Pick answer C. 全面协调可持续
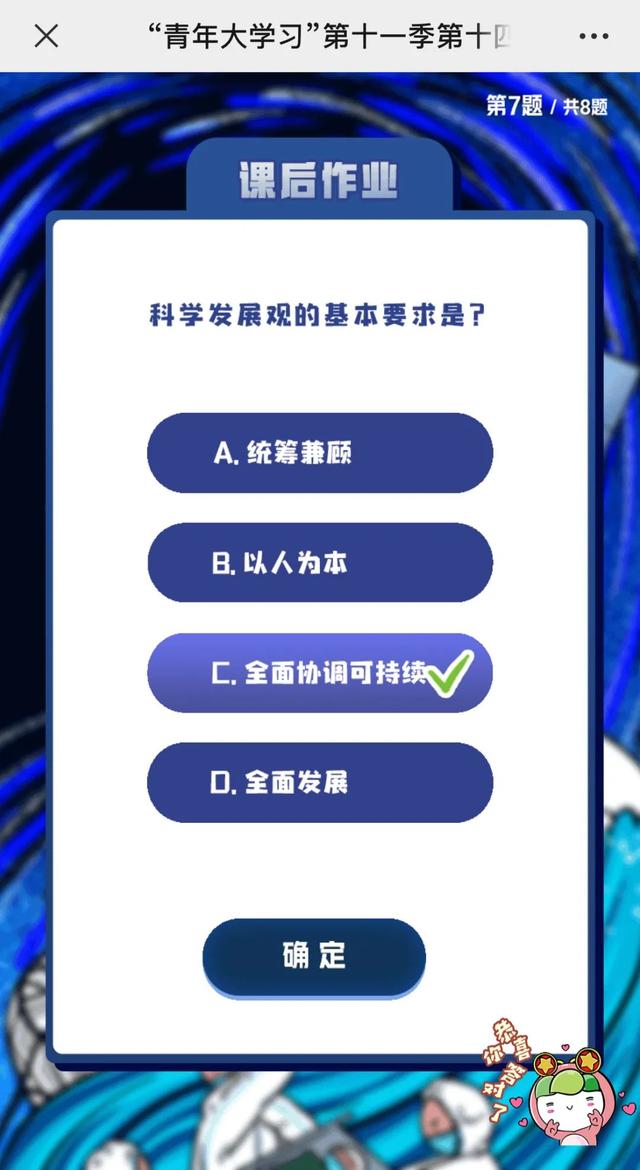This screenshot has height=1170, width=640. (x=320, y=673)
